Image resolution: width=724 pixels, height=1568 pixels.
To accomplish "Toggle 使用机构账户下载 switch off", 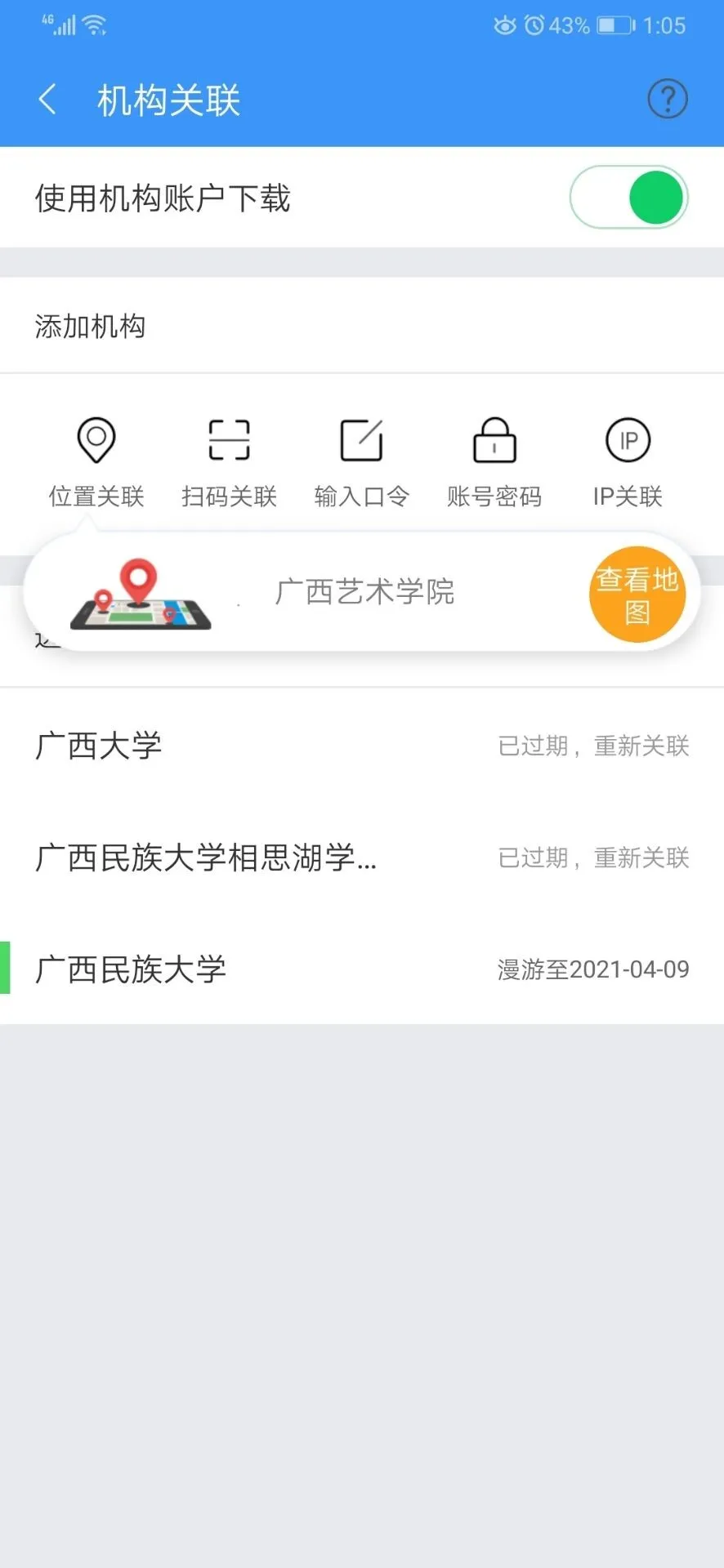I will tap(628, 198).
